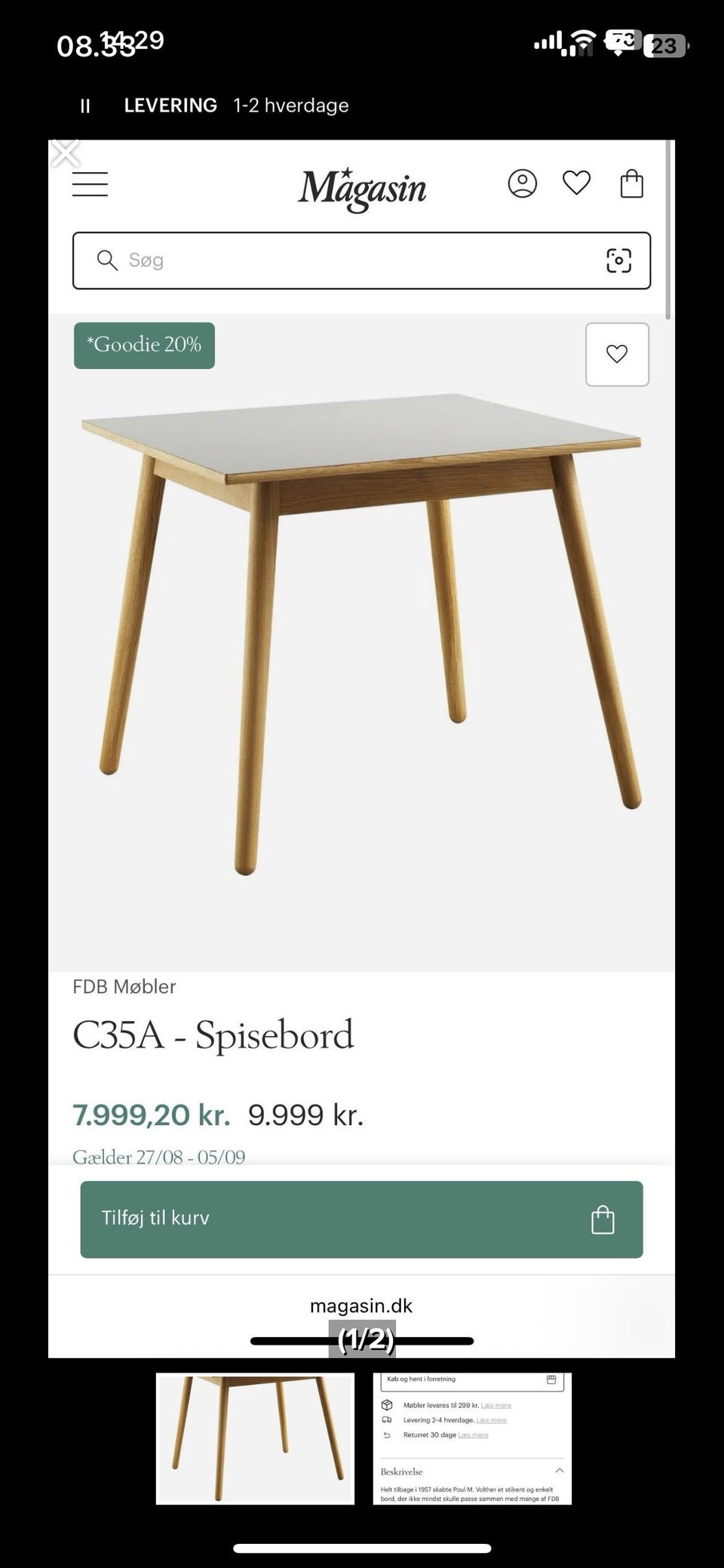Viewport: 724px width, 1568px height.
Task: Tap the Søg search field
Action: pyautogui.click(x=361, y=260)
